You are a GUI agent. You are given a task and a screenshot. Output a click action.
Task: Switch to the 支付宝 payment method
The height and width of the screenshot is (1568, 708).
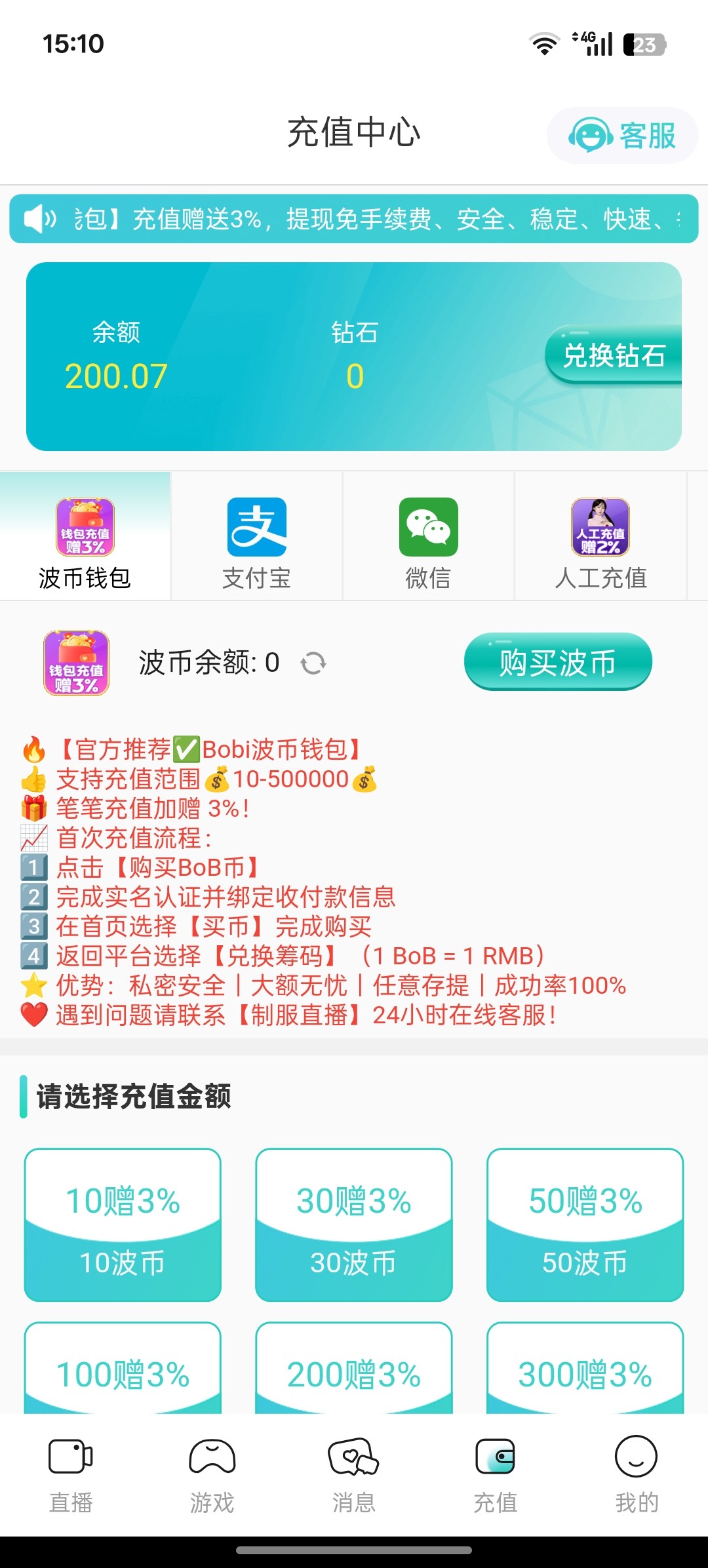(x=257, y=541)
